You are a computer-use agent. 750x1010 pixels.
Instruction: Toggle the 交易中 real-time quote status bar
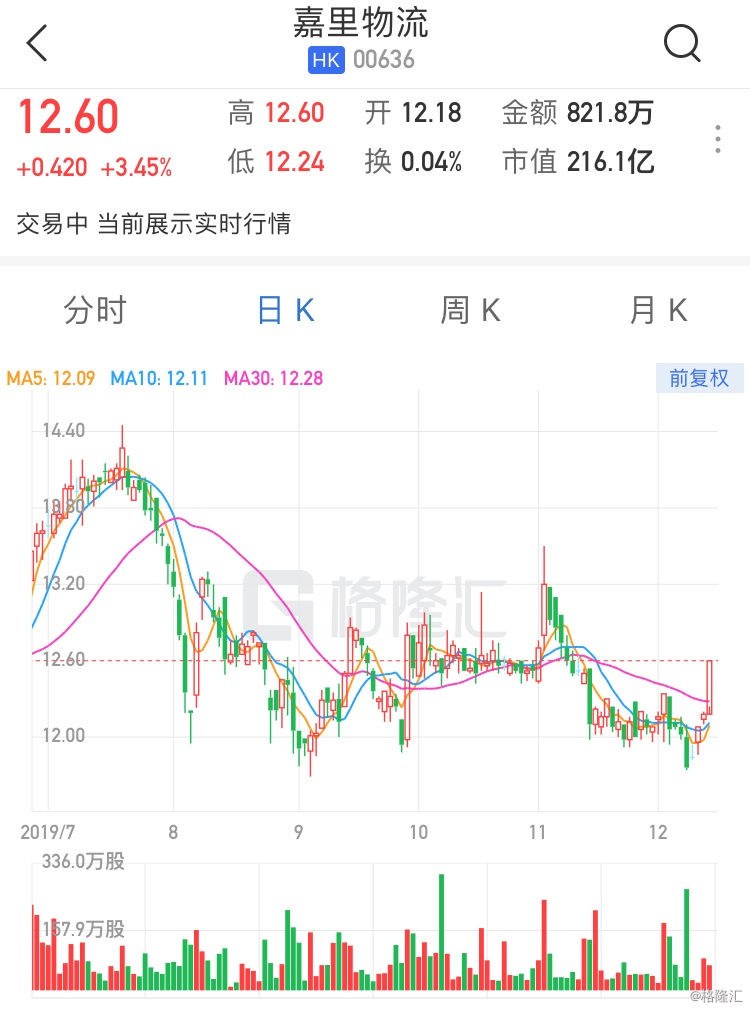click(150, 226)
